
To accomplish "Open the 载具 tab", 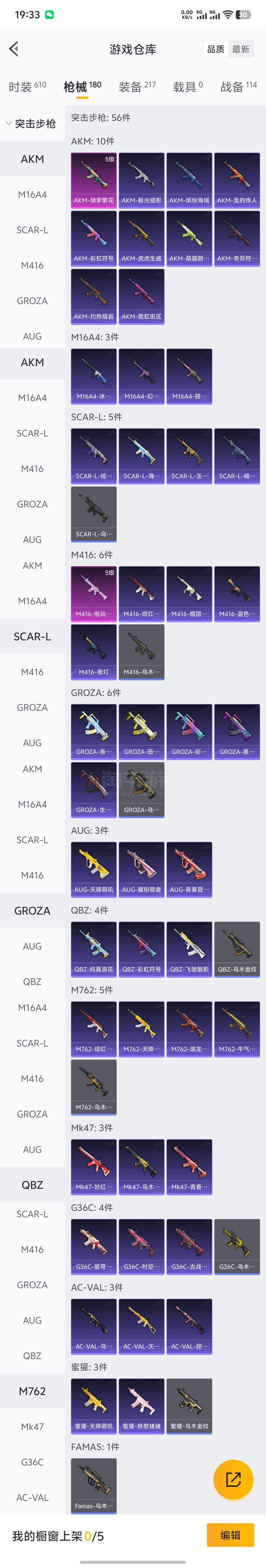I will click(187, 86).
